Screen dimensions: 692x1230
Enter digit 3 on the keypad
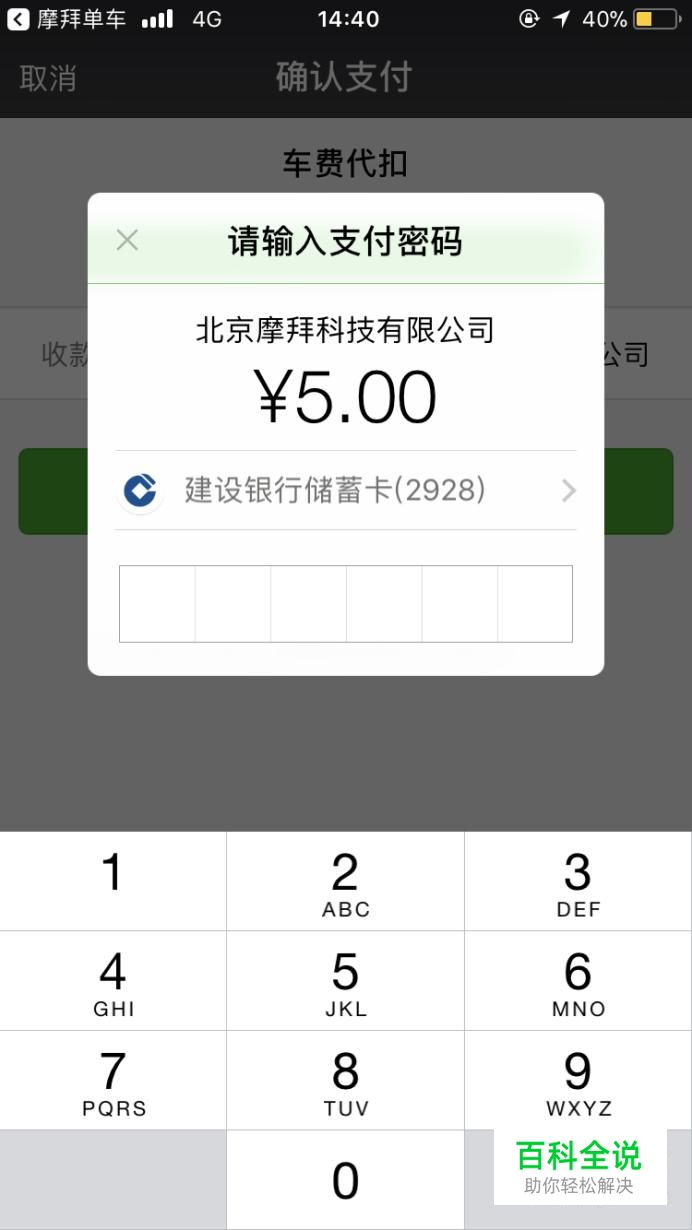point(578,881)
